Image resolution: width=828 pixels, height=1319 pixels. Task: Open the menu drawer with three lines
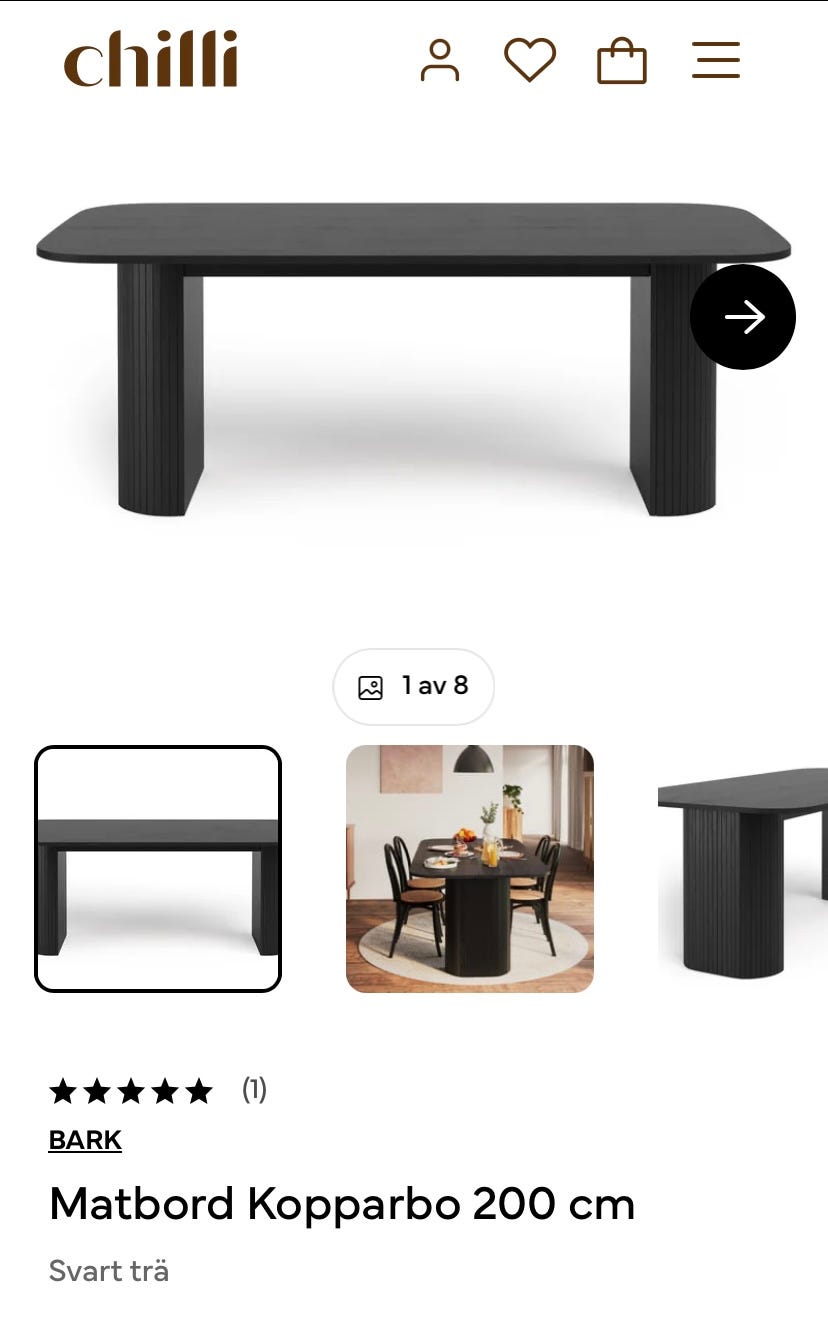[x=715, y=61]
